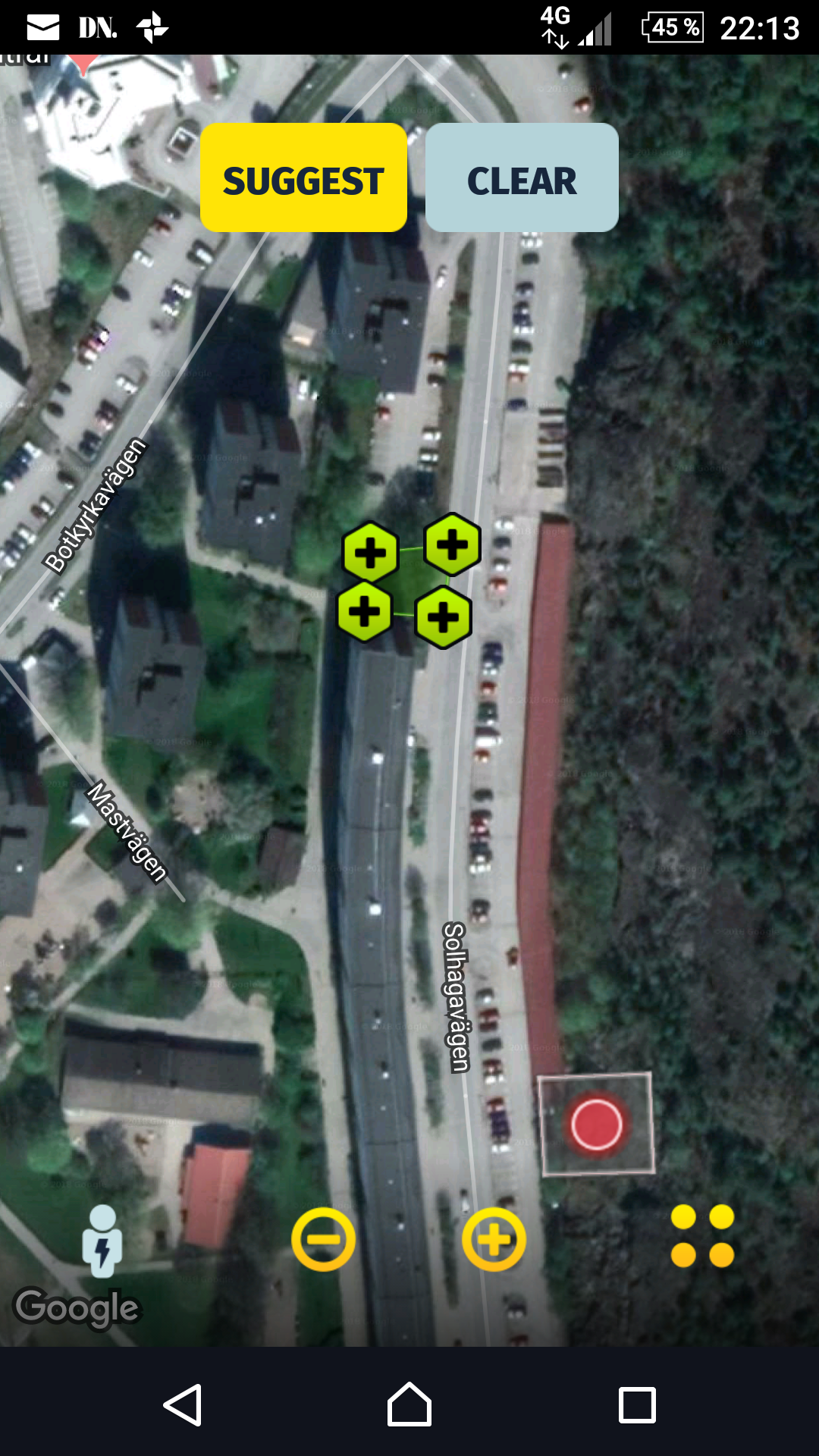
Task: Zoom out with the minus circle icon
Action: coord(324,1239)
